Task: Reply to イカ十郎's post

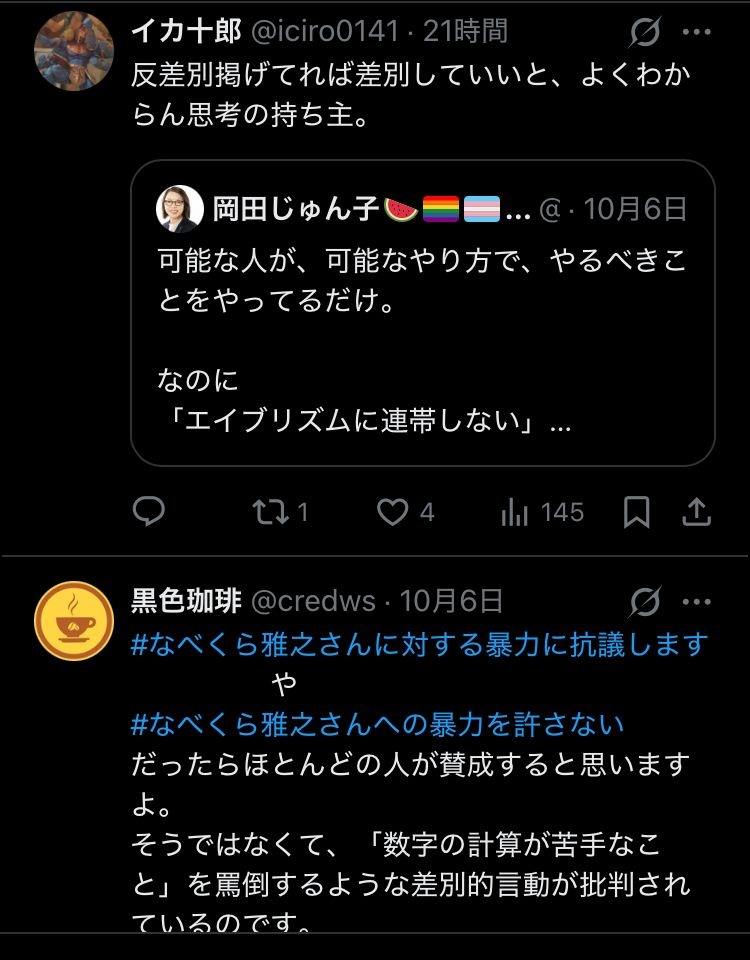Action: (149, 513)
